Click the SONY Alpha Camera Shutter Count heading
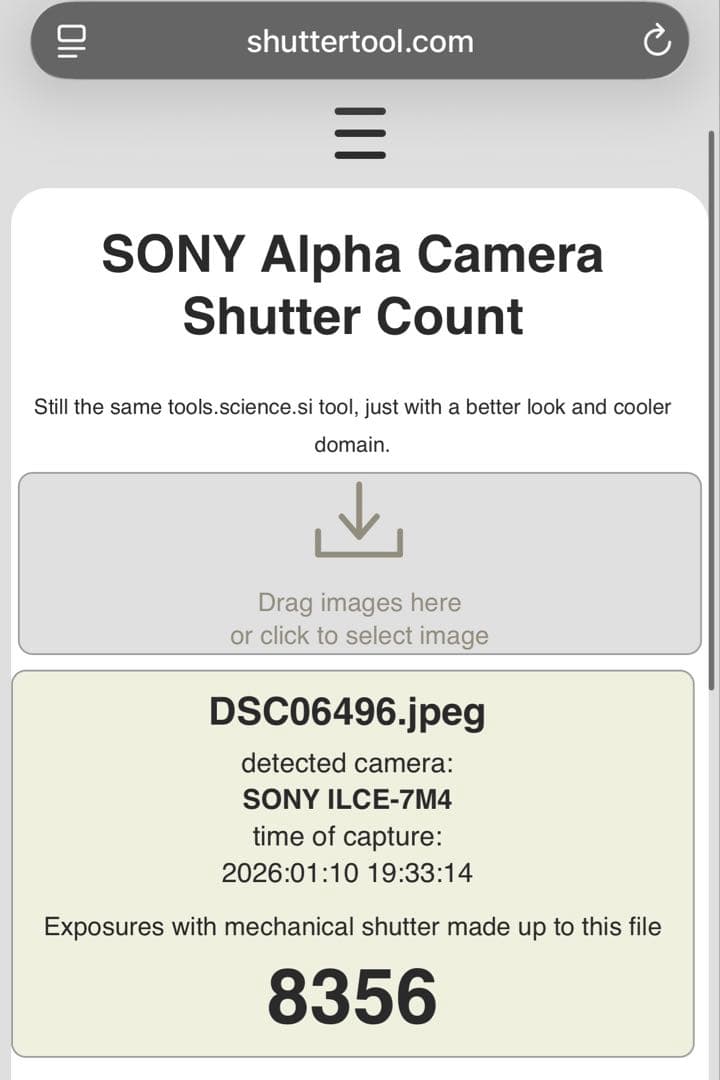The width and height of the screenshot is (720, 1080). pyautogui.click(x=353, y=285)
